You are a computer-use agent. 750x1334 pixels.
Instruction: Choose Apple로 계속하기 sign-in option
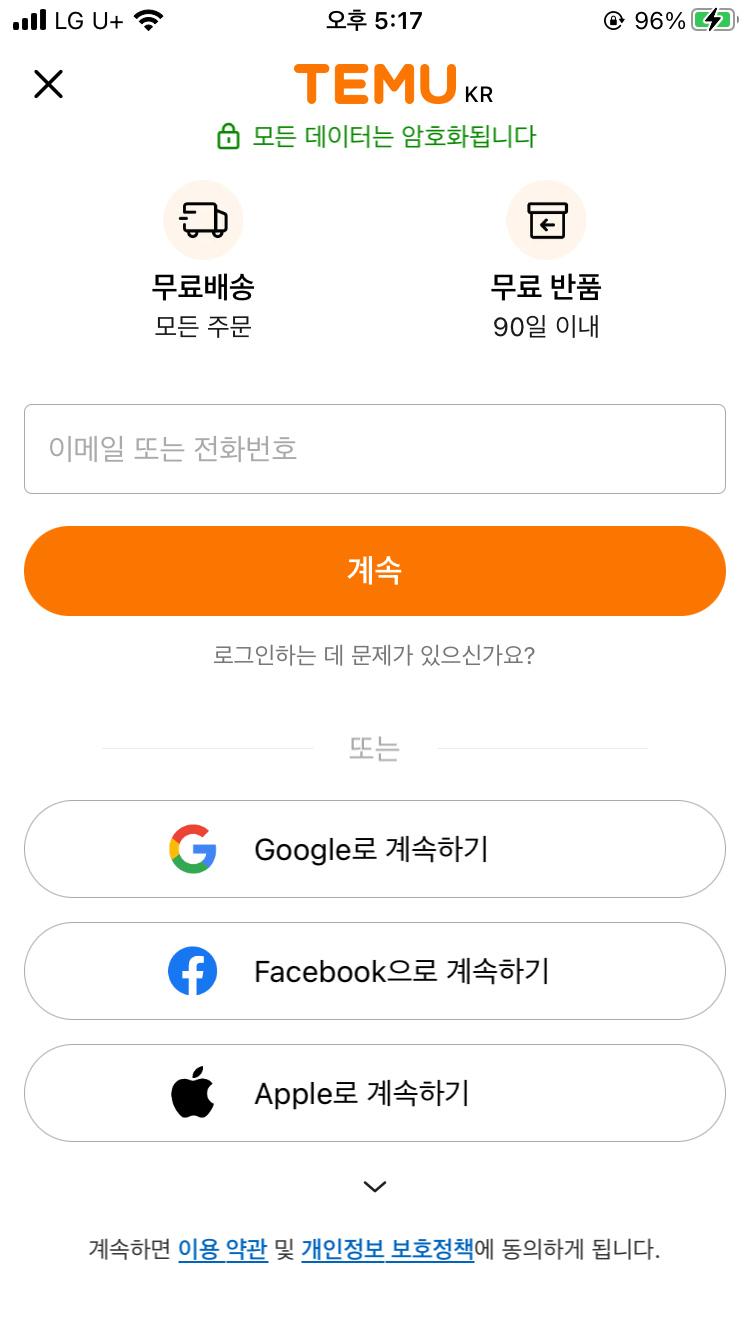[374, 1092]
